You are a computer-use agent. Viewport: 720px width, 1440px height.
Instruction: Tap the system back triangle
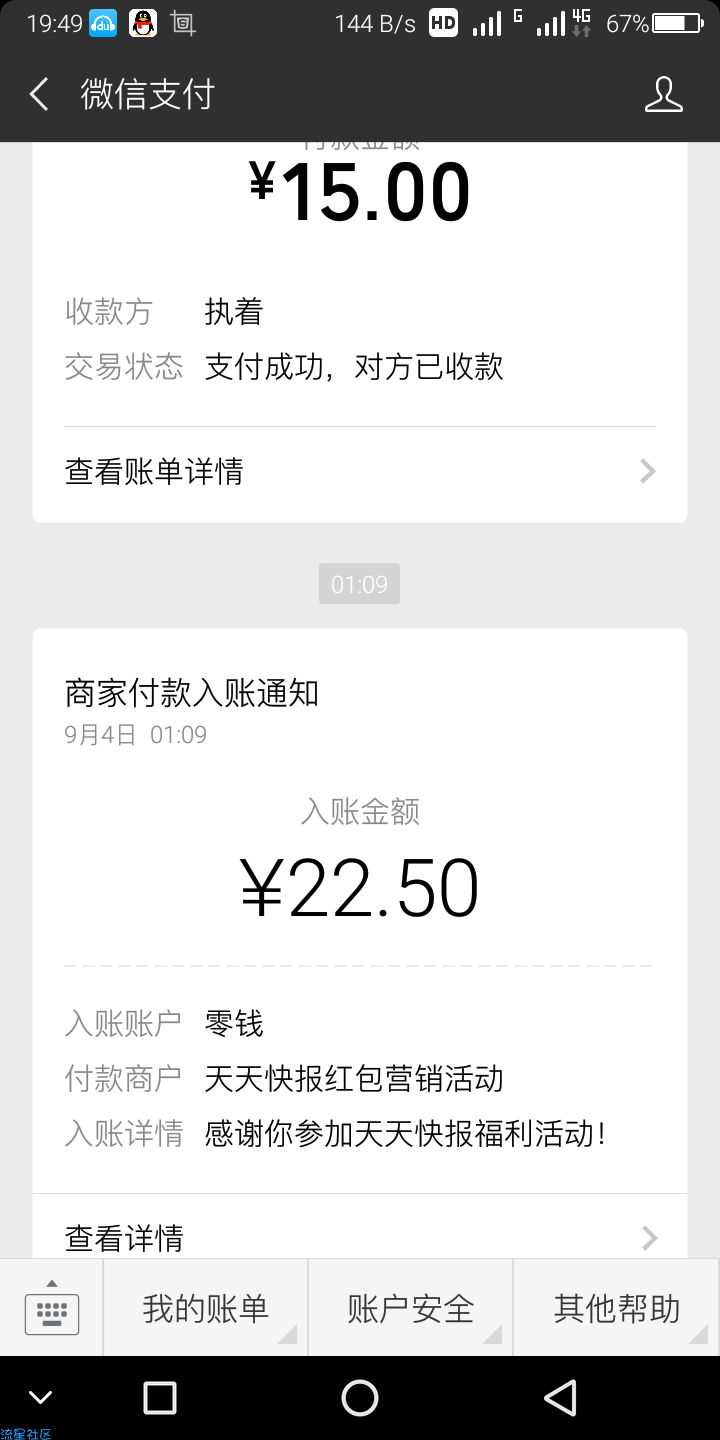[560, 1397]
